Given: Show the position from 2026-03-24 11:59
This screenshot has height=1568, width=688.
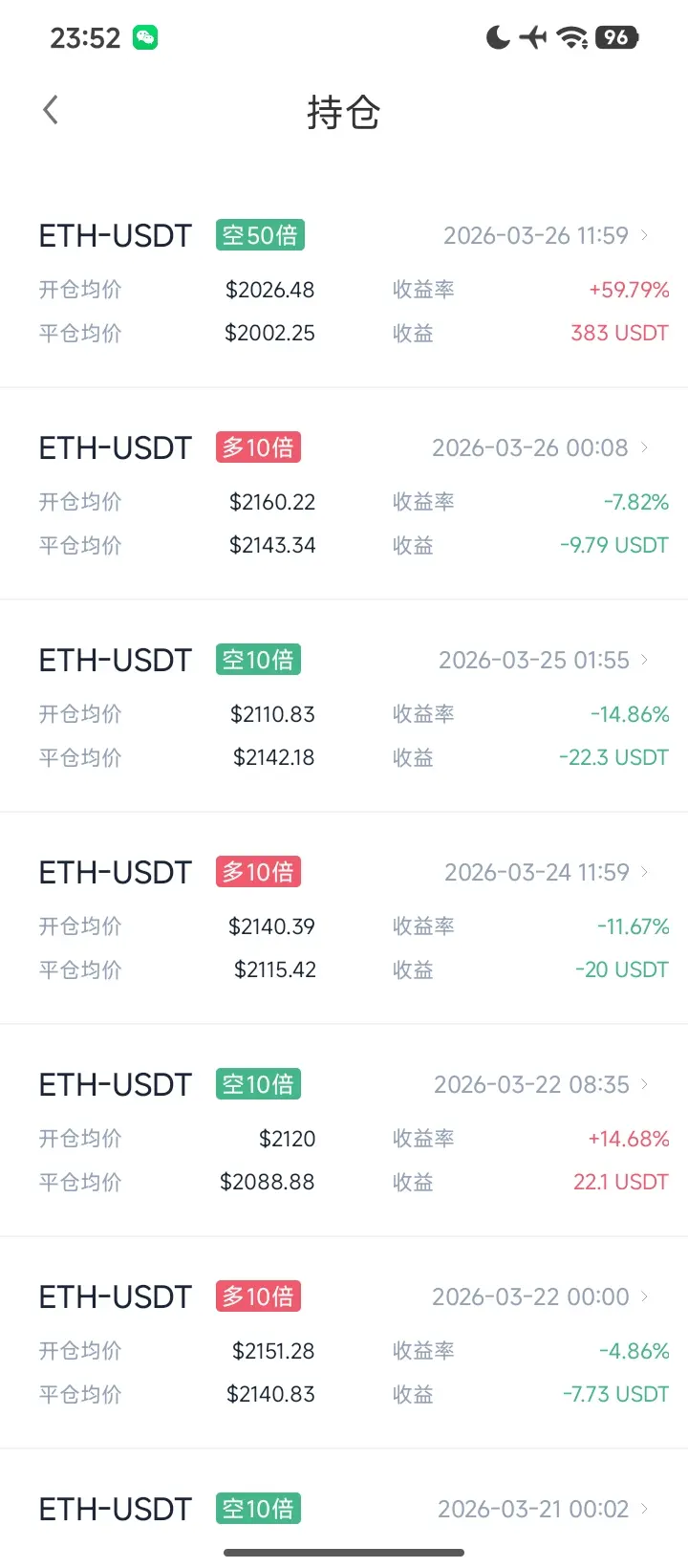Looking at the screenshot, I should pyautogui.click(x=545, y=873).
